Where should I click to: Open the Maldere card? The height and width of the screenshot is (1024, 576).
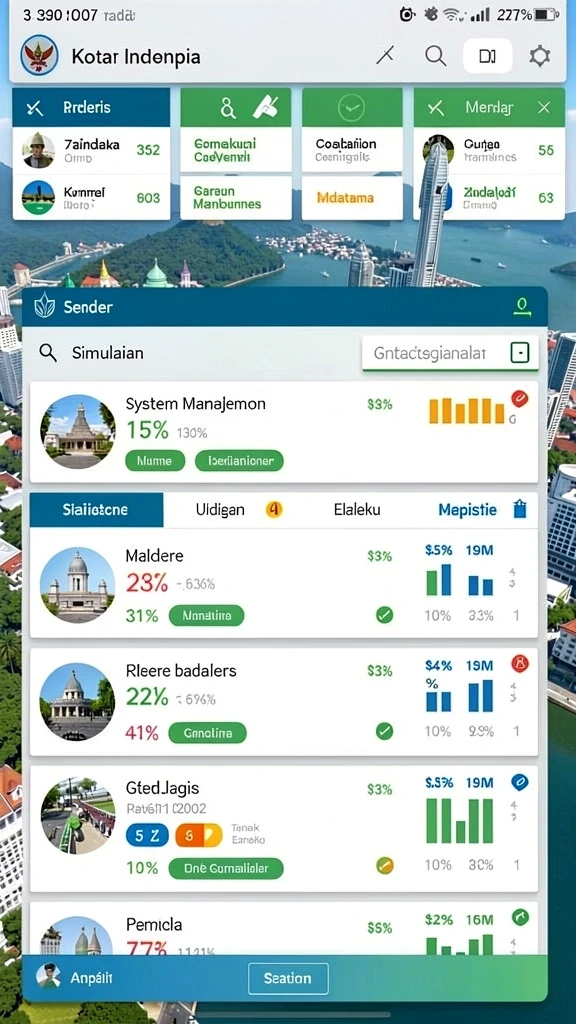284,583
